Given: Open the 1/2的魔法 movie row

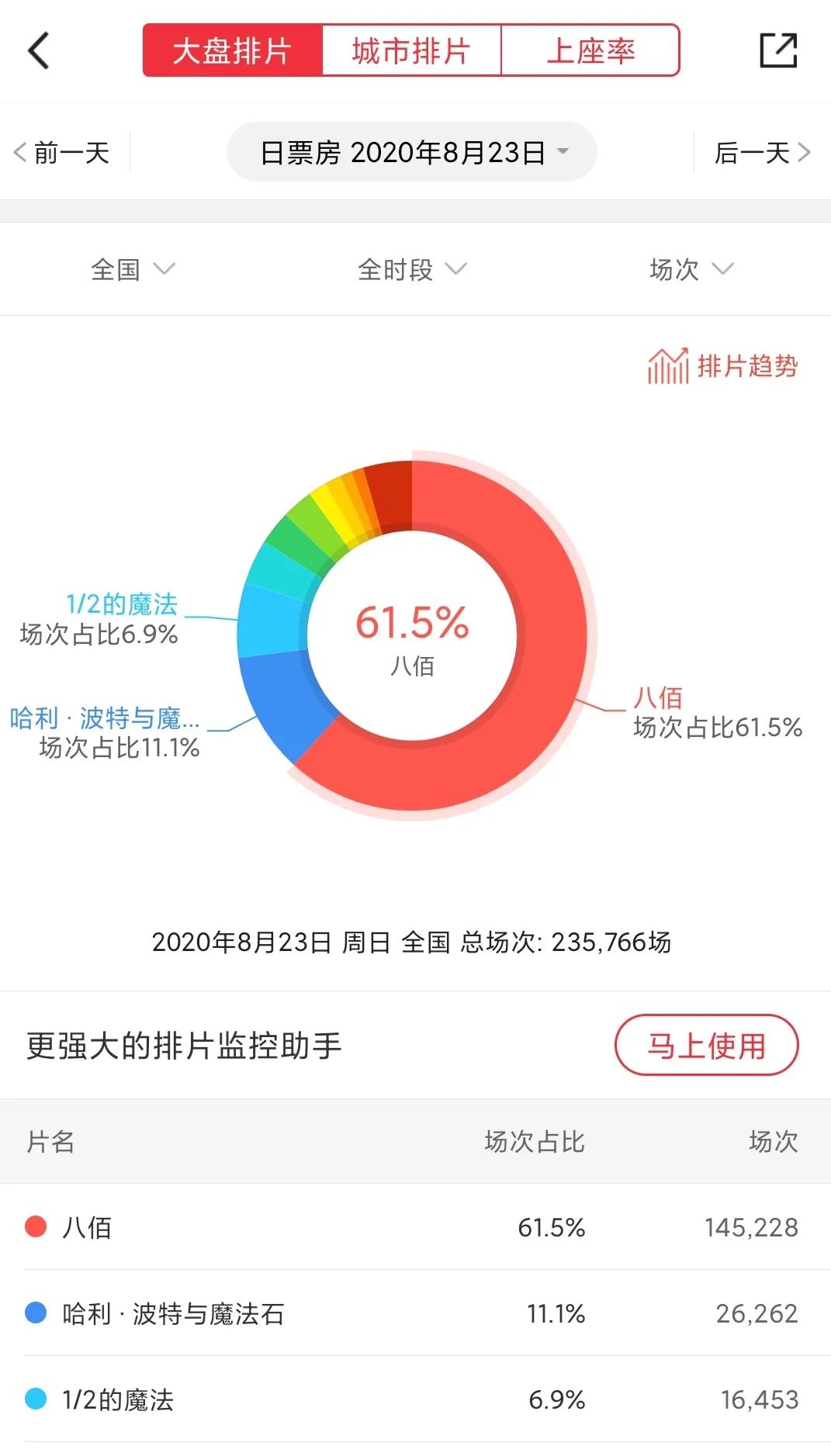Looking at the screenshot, I should [415, 1399].
